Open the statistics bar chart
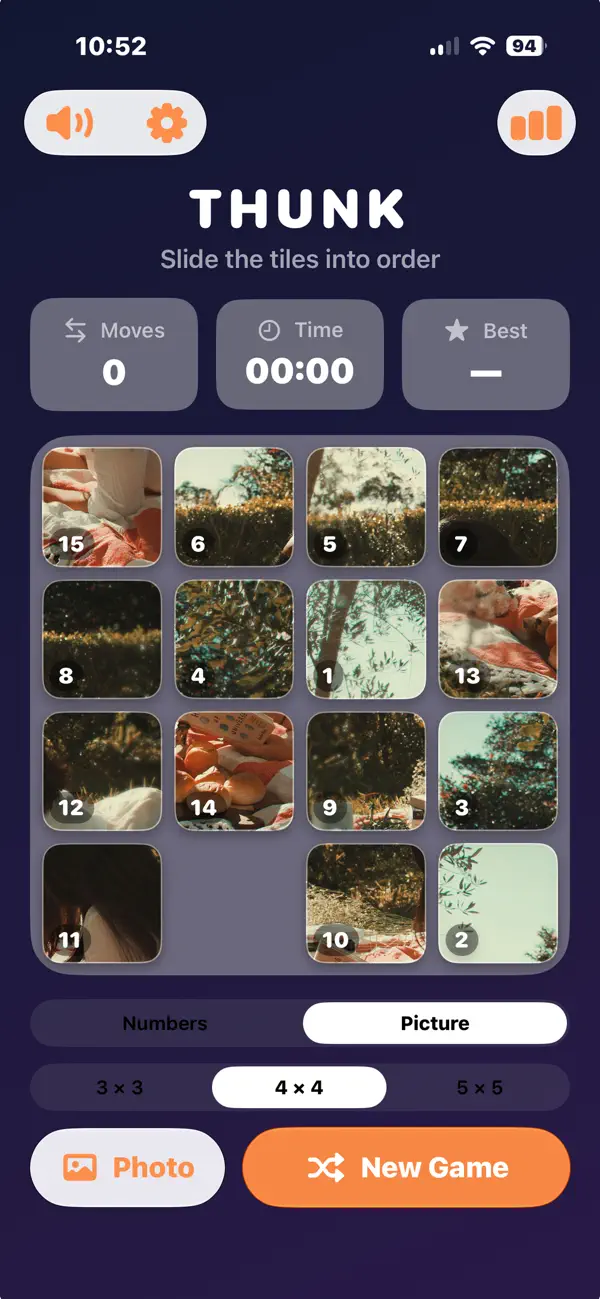 pos(536,123)
